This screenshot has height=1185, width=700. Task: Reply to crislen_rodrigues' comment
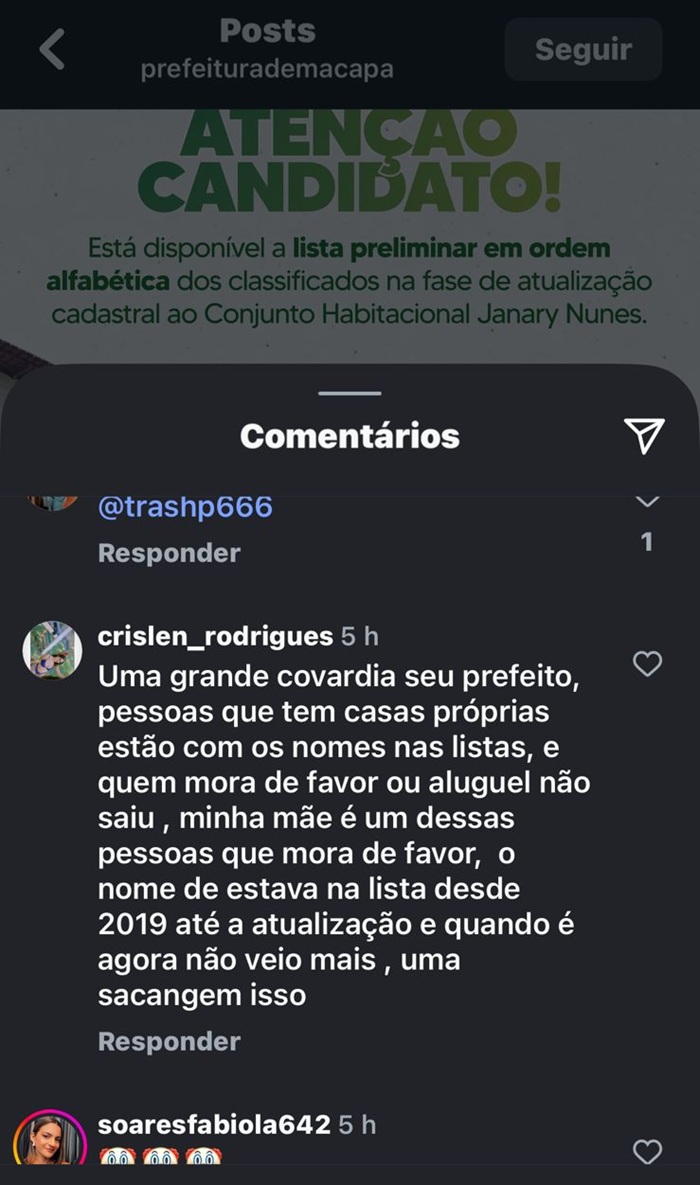click(x=169, y=1041)
